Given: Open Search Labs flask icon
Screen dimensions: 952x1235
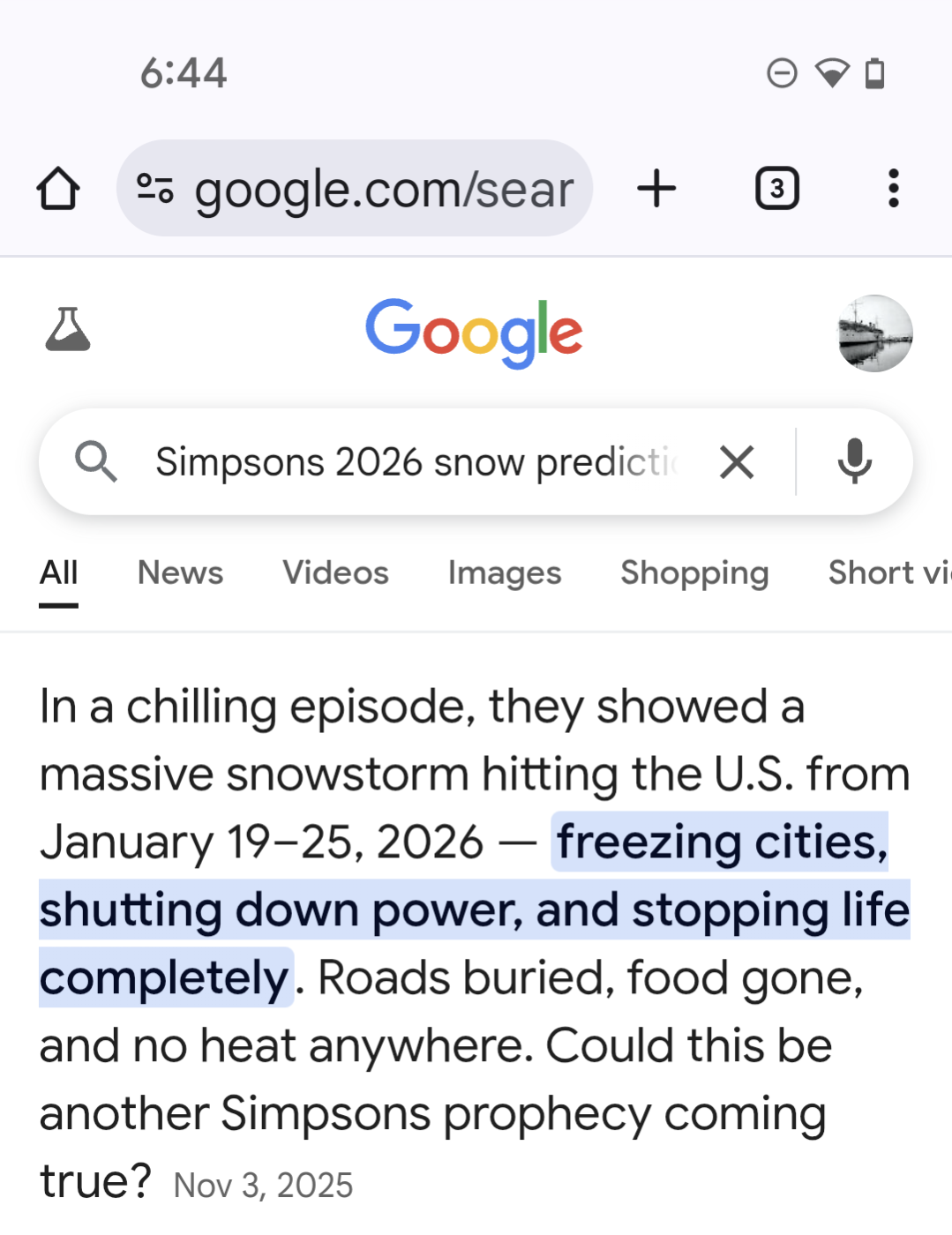Looking at the screenshot, I should 68,330.
